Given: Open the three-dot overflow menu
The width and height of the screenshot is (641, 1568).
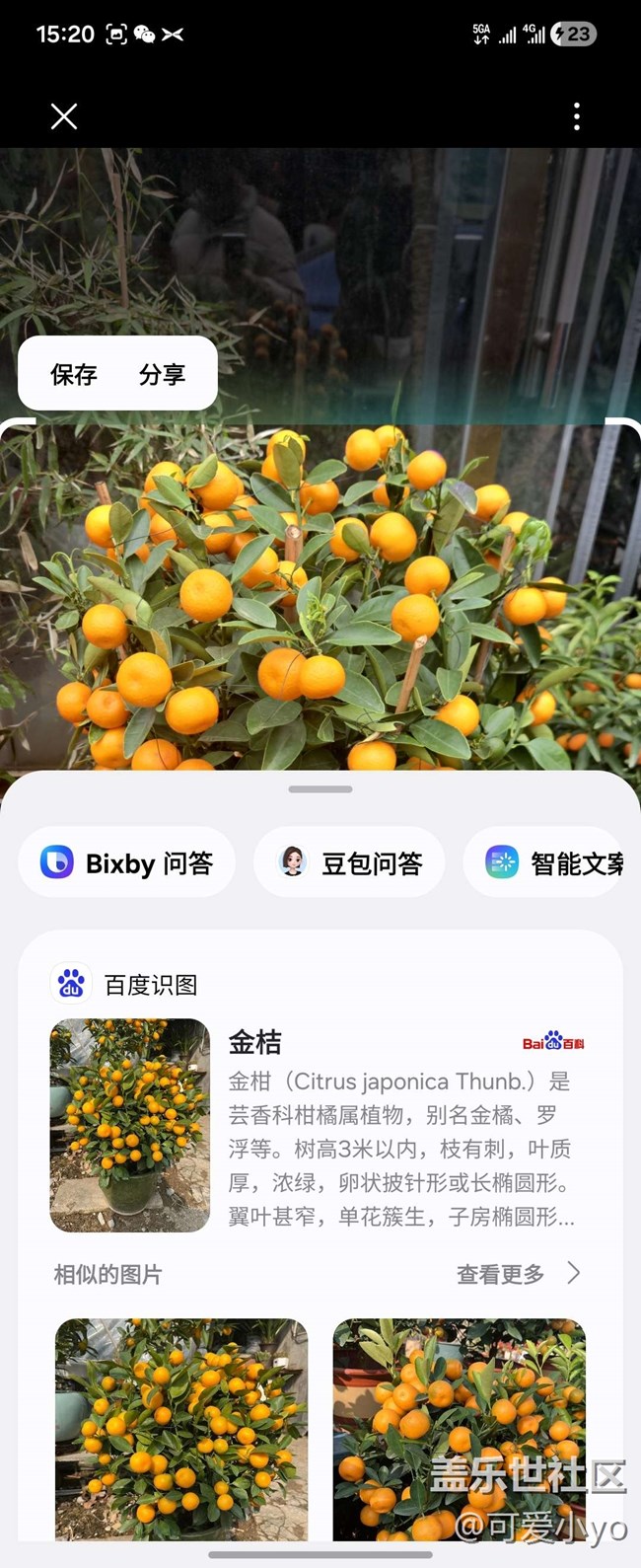Looking at the screenshot, I should (x=577, y=116).
